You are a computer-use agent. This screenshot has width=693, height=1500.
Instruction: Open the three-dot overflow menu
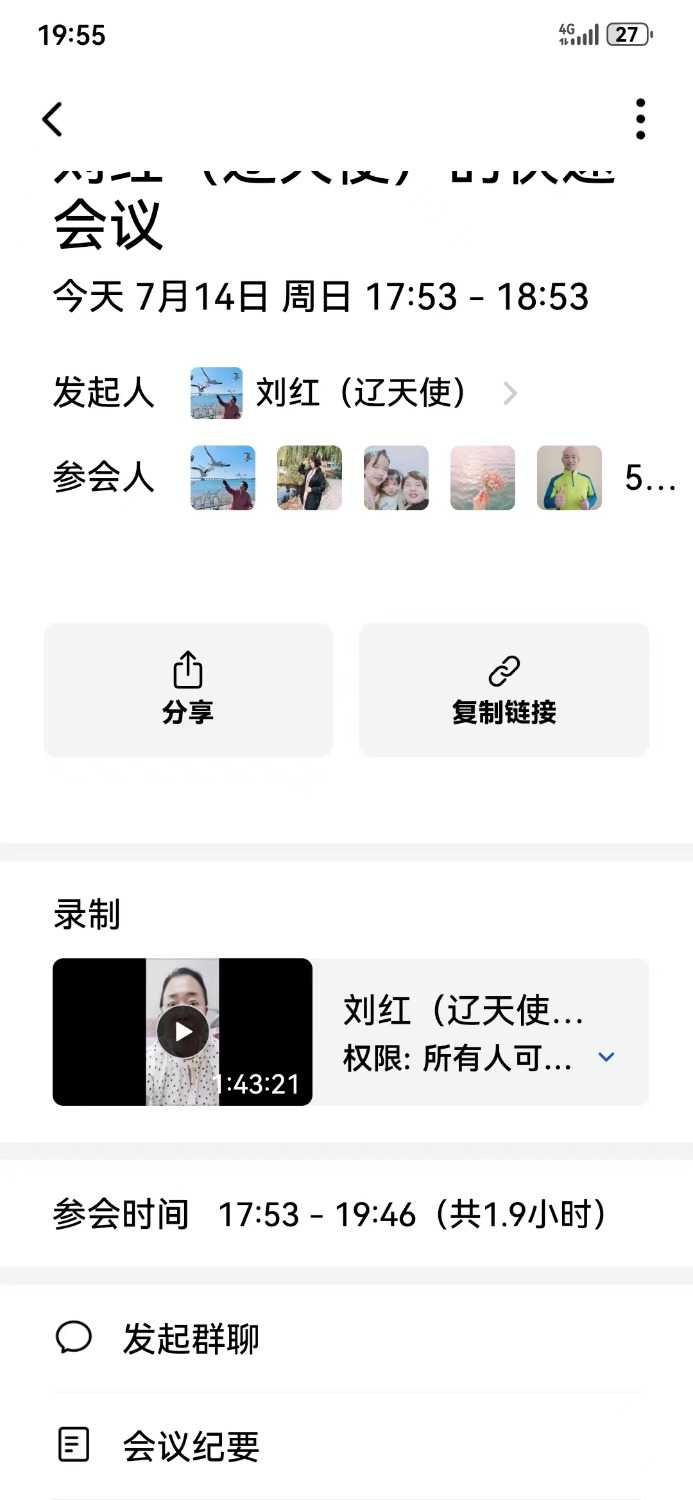point(640,120)
